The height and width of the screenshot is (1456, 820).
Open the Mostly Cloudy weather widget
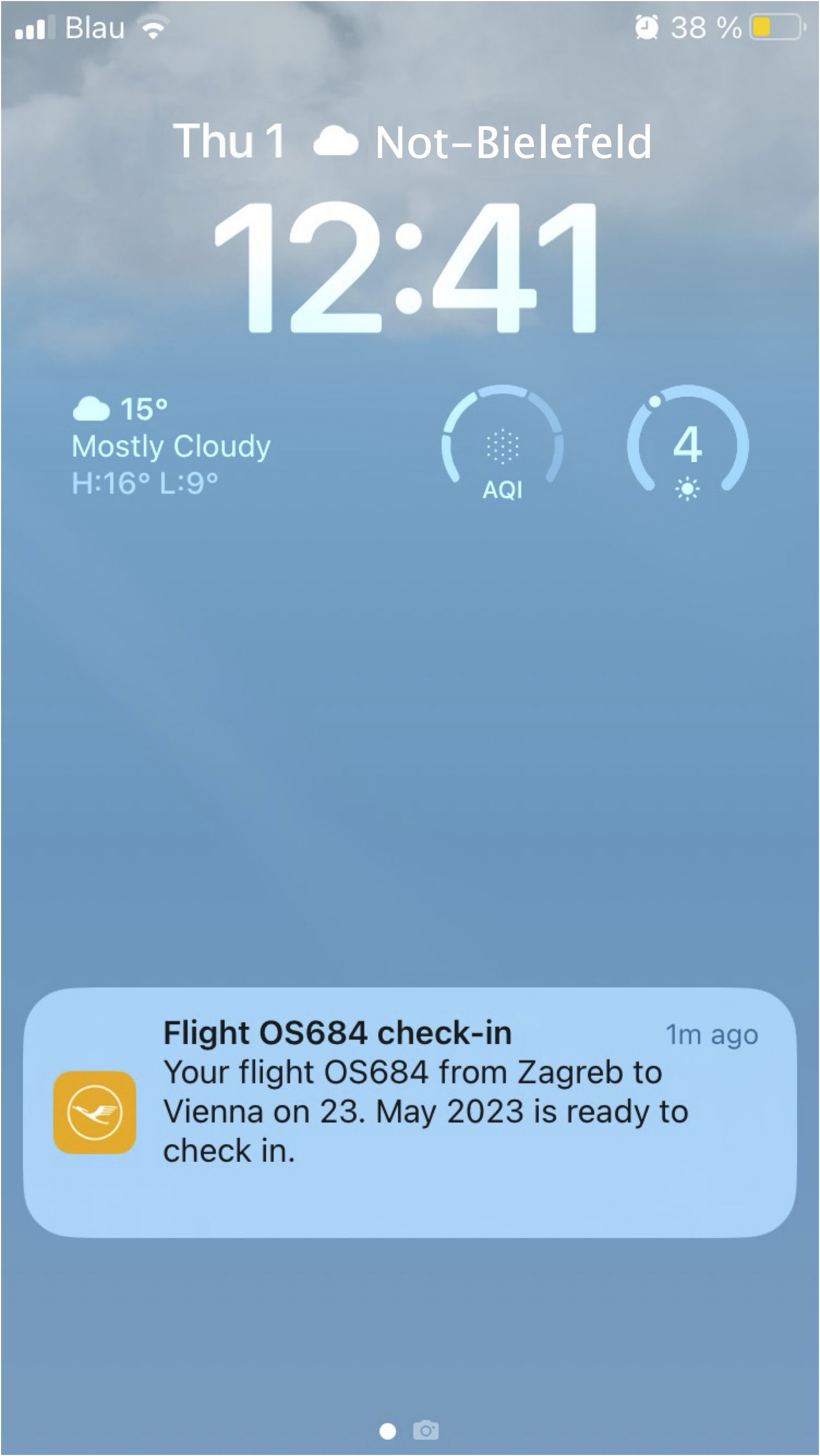tap(171, 446)
